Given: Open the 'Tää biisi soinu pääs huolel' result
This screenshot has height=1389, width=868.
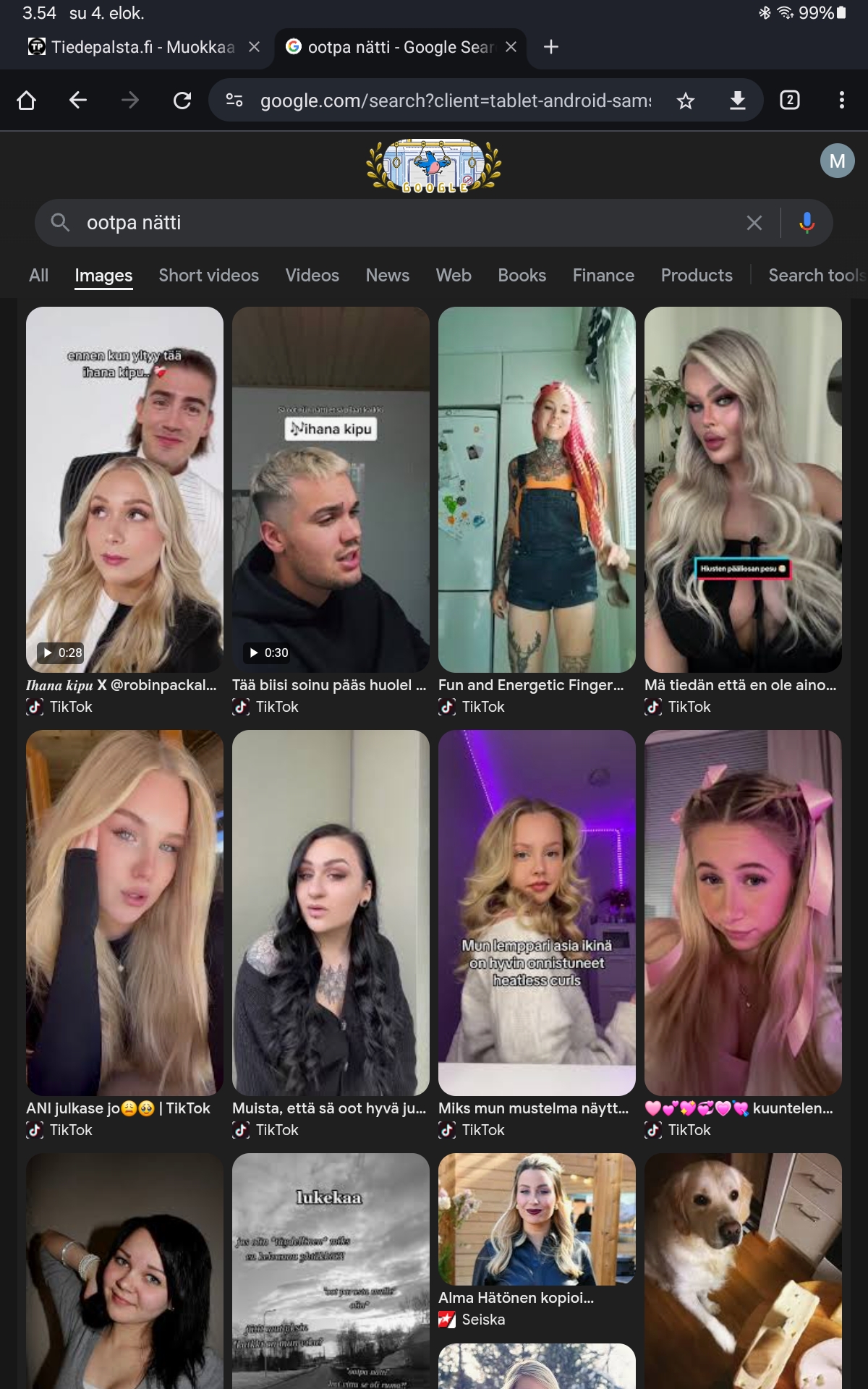Looking at the screenshot, I should (x=331, y=489).
